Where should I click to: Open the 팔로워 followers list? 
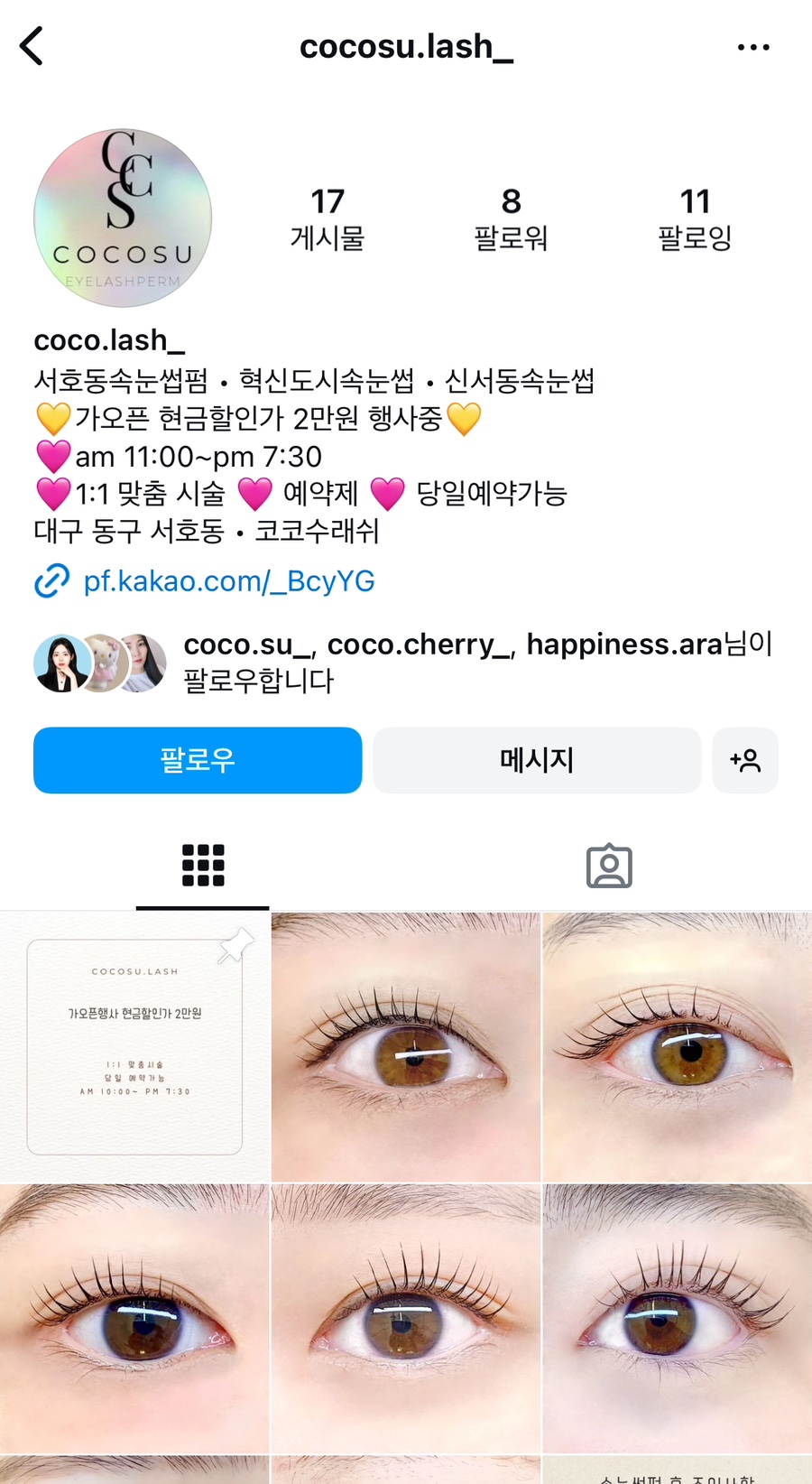511,219
